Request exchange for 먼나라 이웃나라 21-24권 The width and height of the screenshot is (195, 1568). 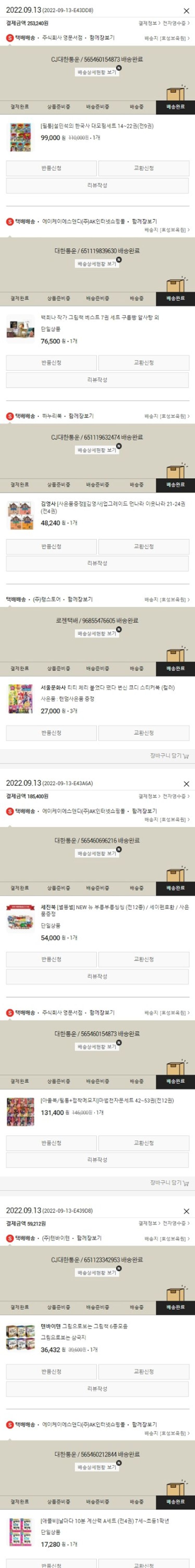[x=144, y=547]
